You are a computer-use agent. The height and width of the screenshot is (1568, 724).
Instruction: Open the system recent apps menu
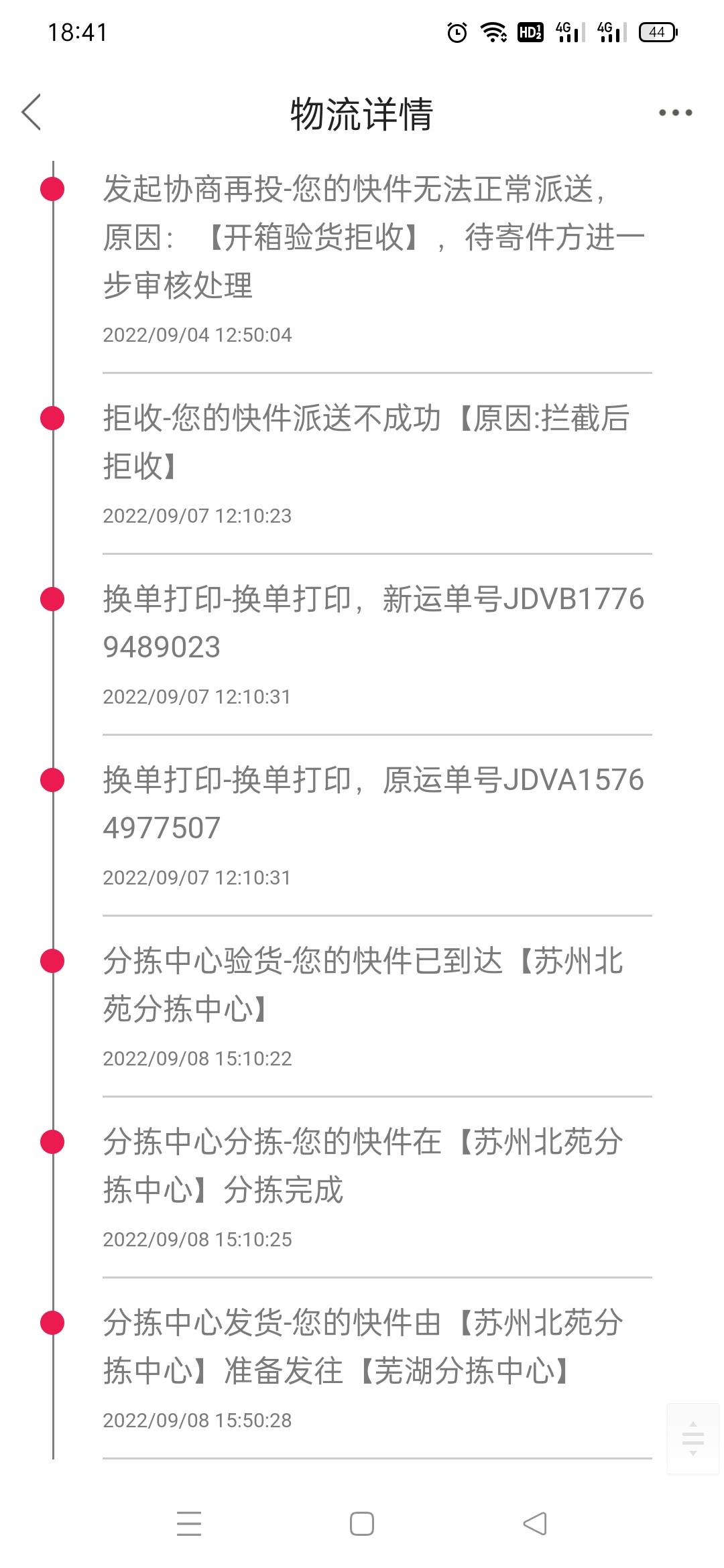coord(189,1524)
